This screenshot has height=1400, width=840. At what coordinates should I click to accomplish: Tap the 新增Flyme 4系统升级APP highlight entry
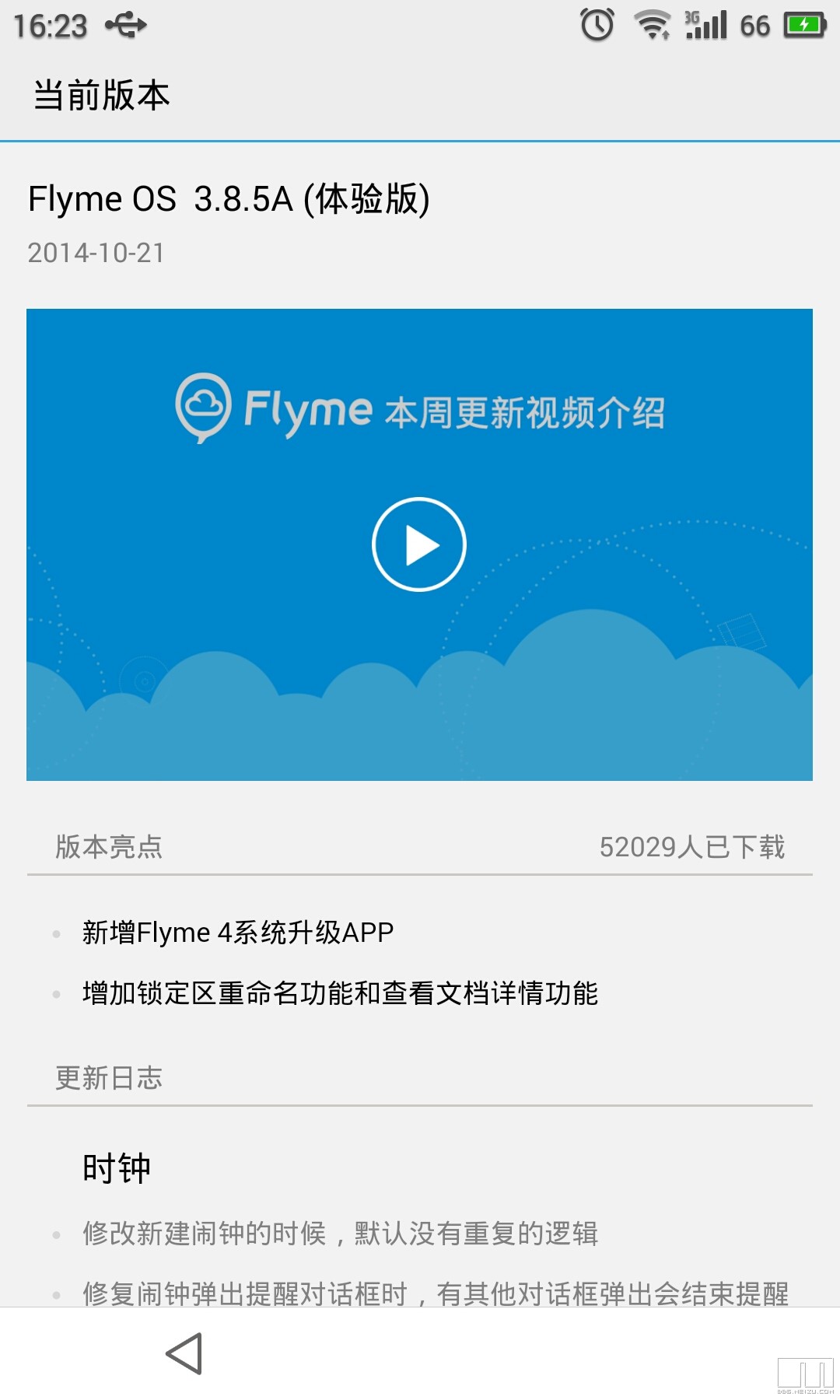(x=239, y=932)
